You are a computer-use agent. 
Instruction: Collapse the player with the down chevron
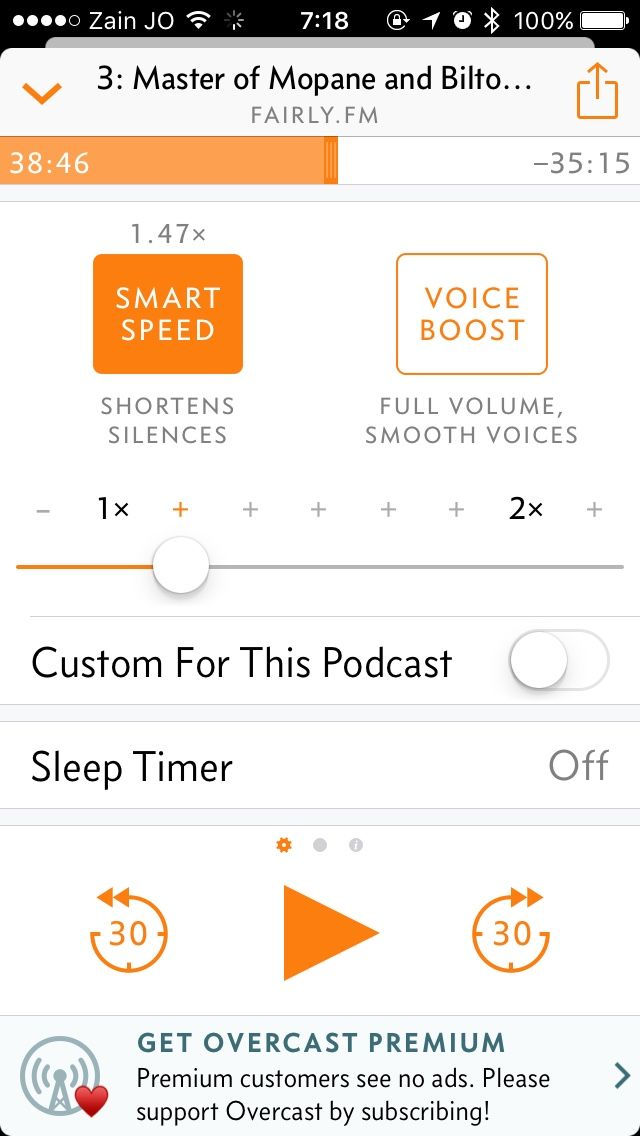pos(42,92)
